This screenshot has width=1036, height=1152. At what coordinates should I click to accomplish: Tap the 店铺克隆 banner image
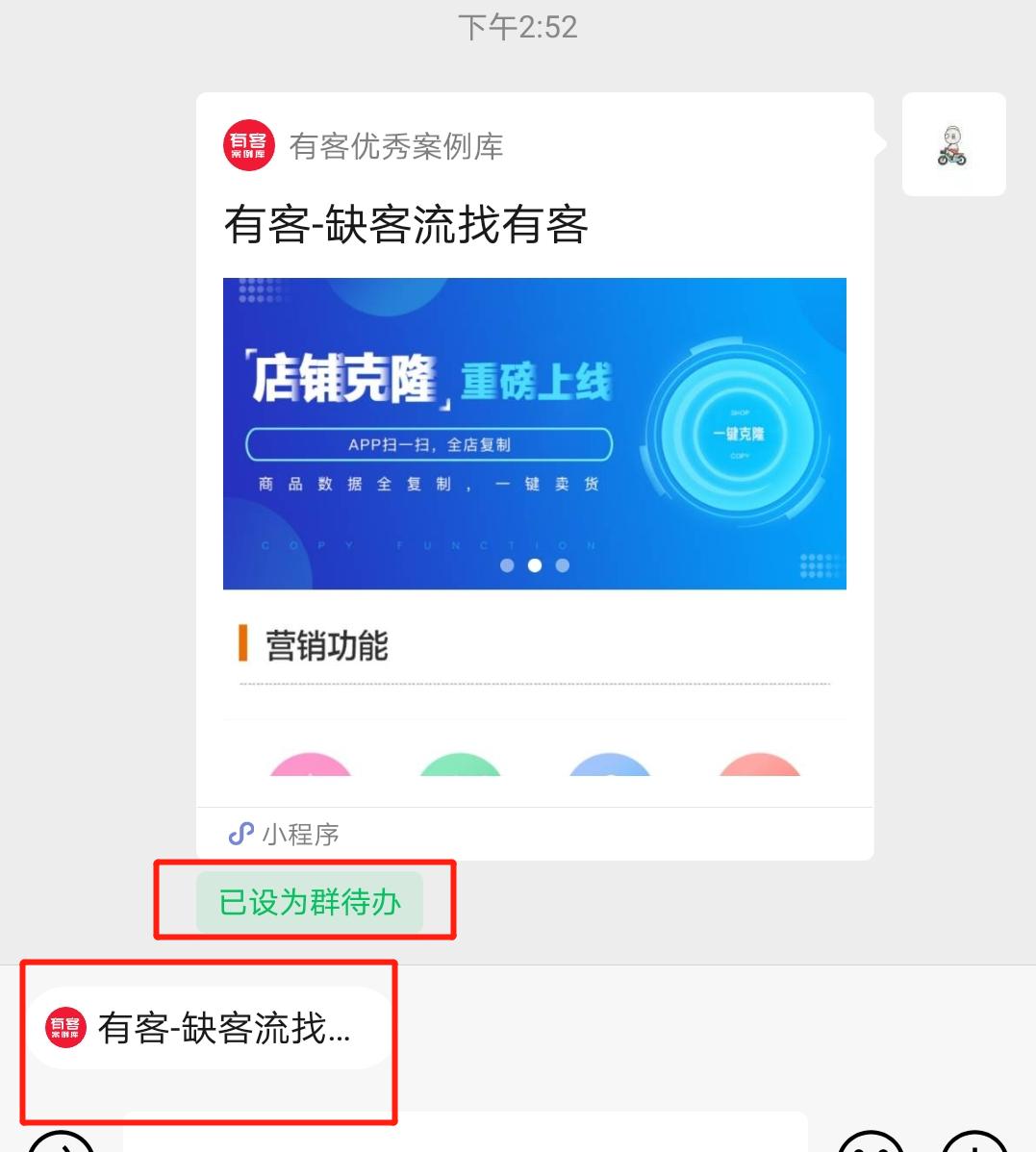click(534, 433)
